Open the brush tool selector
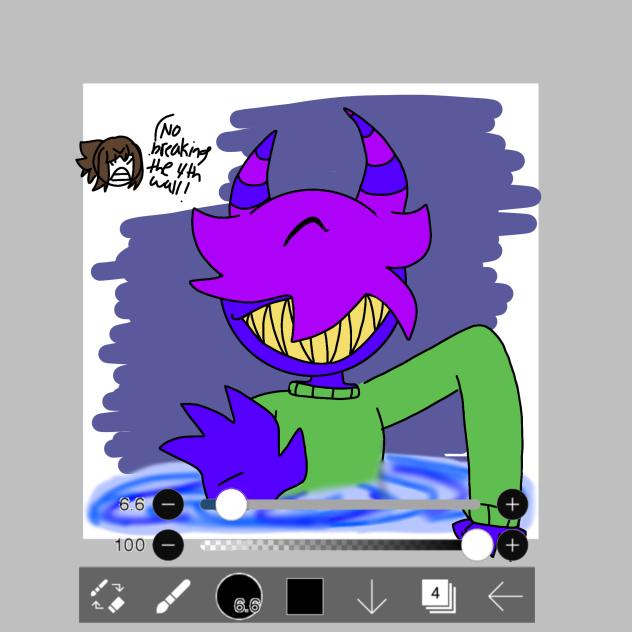632x632 pixels. coord(173,597)
